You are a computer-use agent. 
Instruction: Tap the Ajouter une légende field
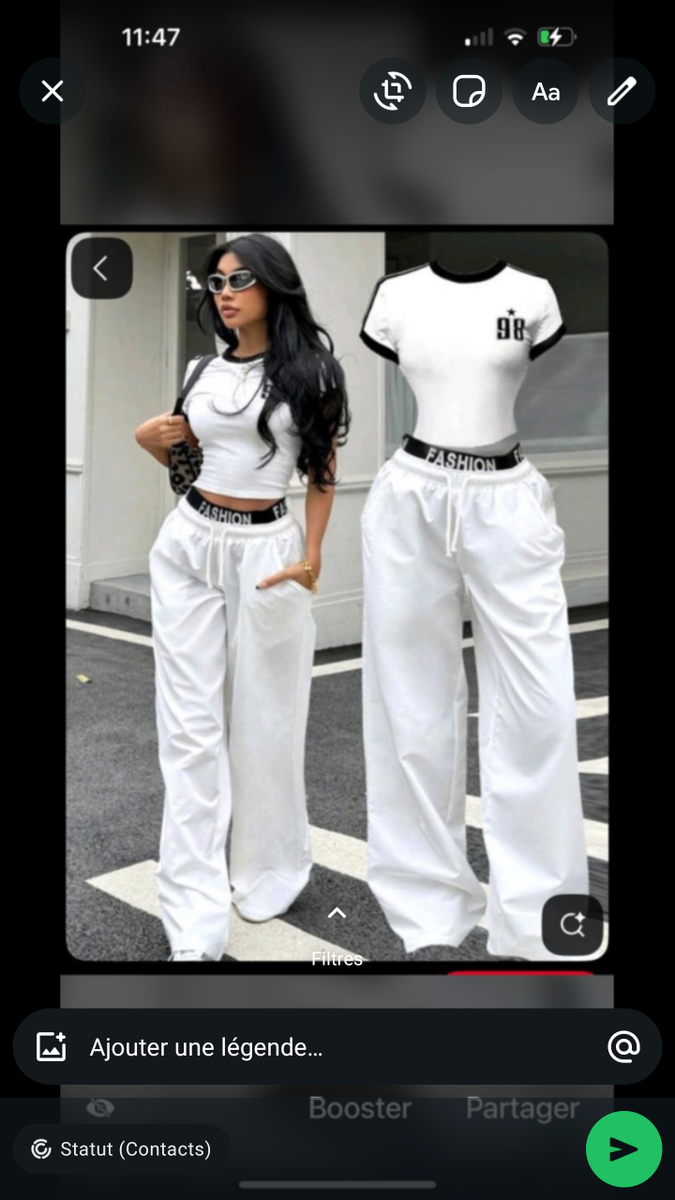(x=300, y=1047)
